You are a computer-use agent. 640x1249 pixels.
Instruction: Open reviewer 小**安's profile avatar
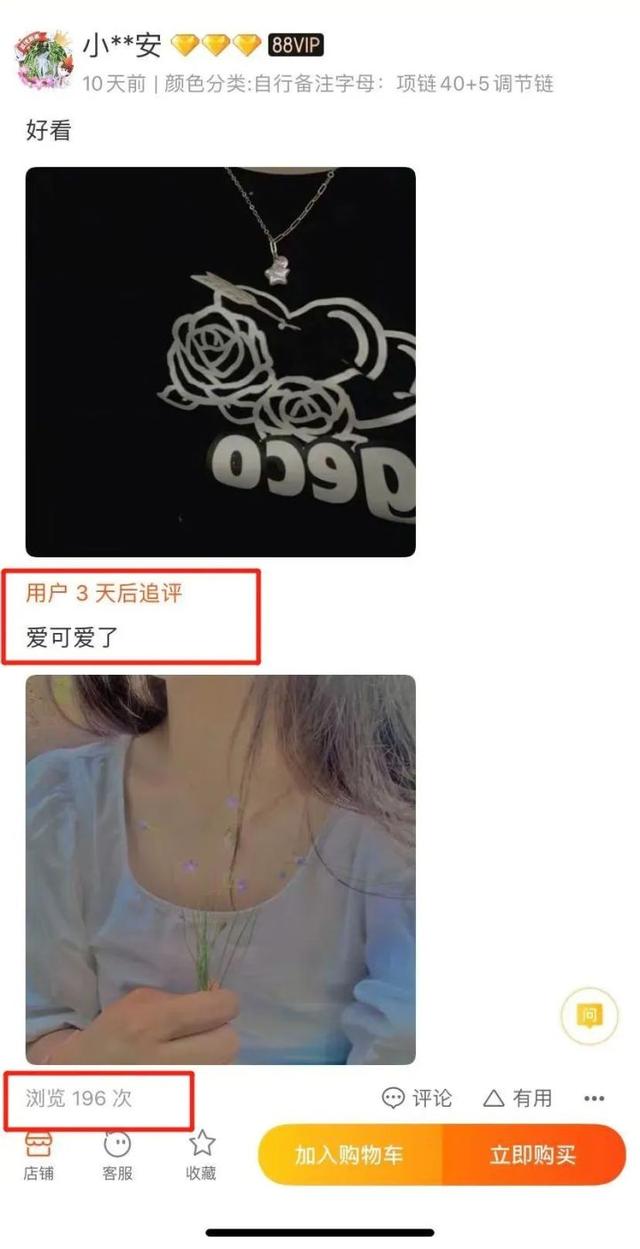point(41,61)
